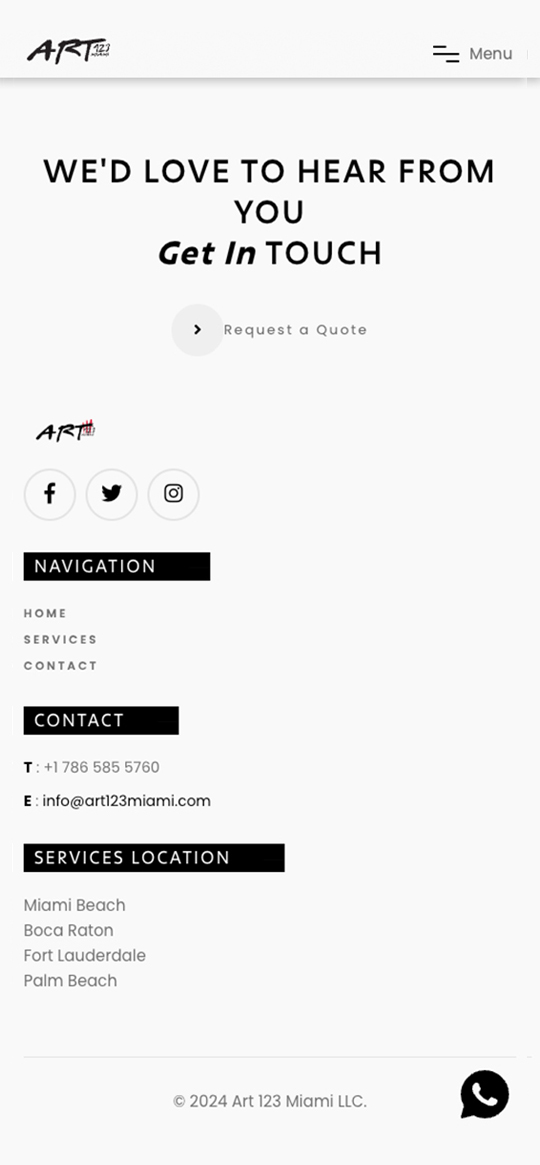This screenshot has width=540, height=1165.
Task: Visit the Twitter profile icon
Action: click(111, 494)
